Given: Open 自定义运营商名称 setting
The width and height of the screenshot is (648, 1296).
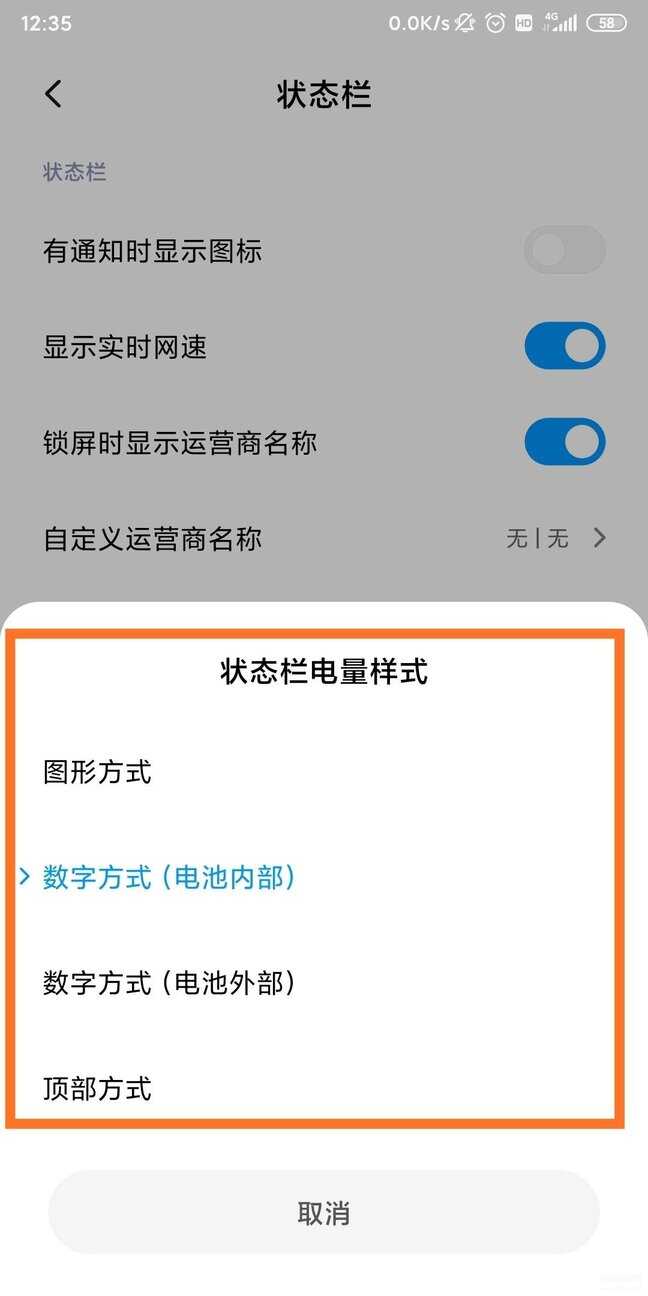Looking at the screenshot, I should (x=324, y=539).
